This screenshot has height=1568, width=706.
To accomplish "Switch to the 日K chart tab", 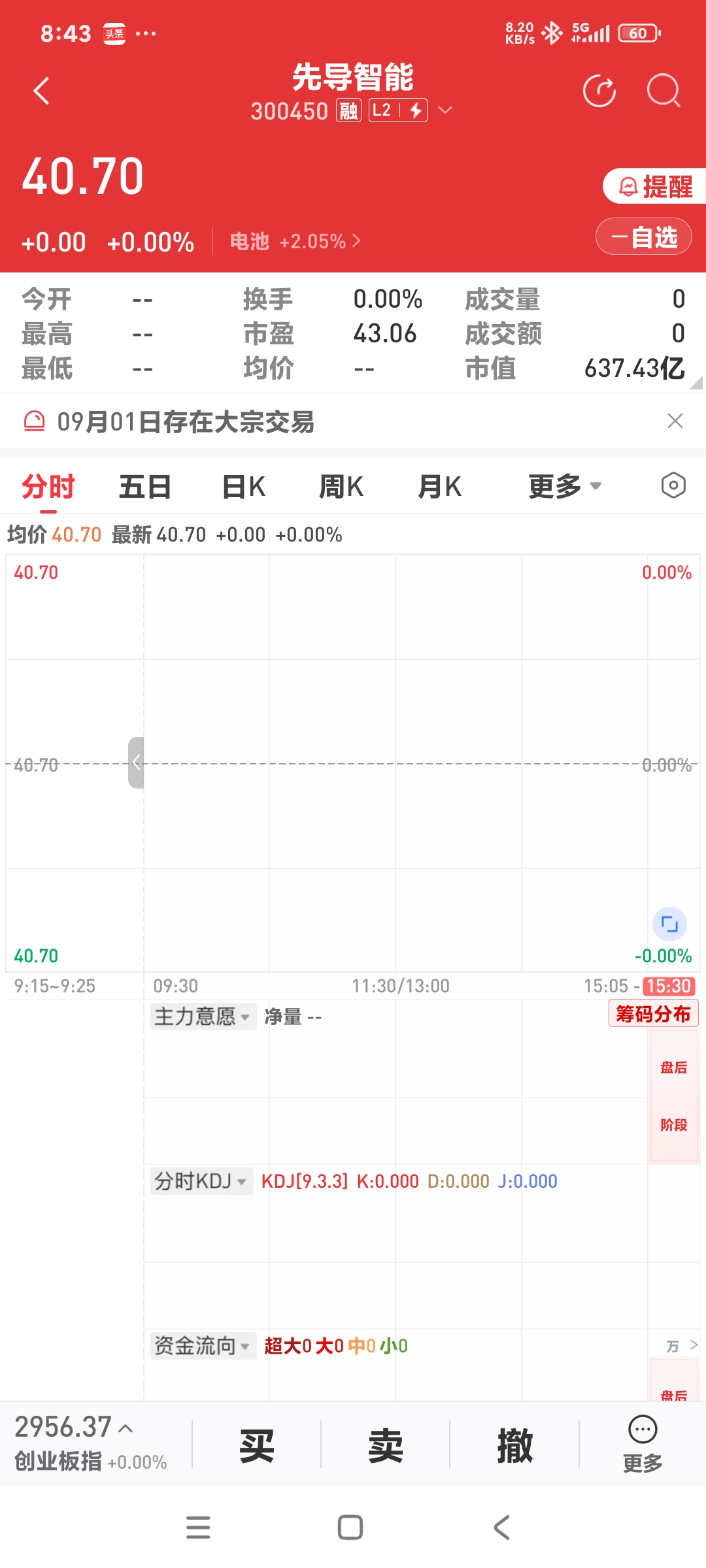I will [243, 487].
